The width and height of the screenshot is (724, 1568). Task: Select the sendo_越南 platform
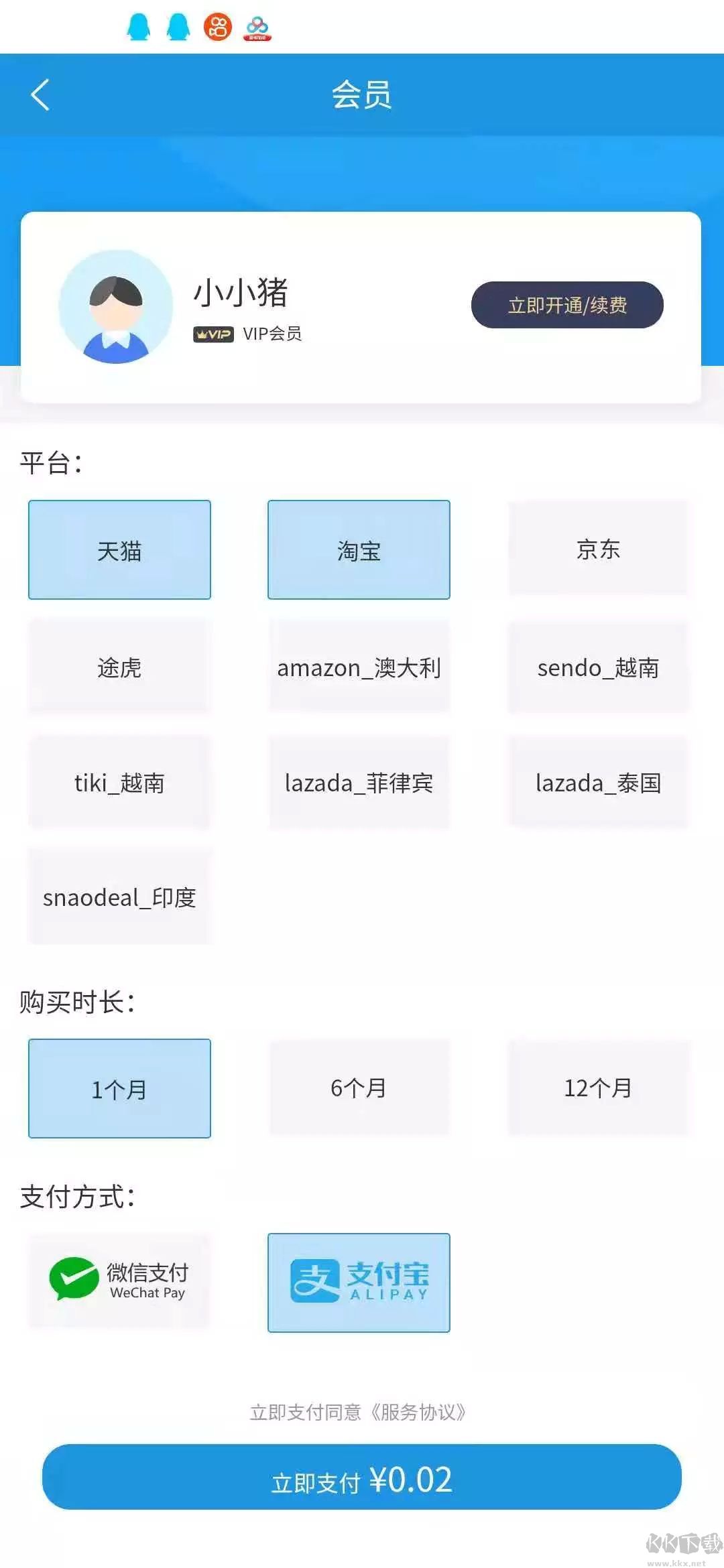tap(599, 667)
